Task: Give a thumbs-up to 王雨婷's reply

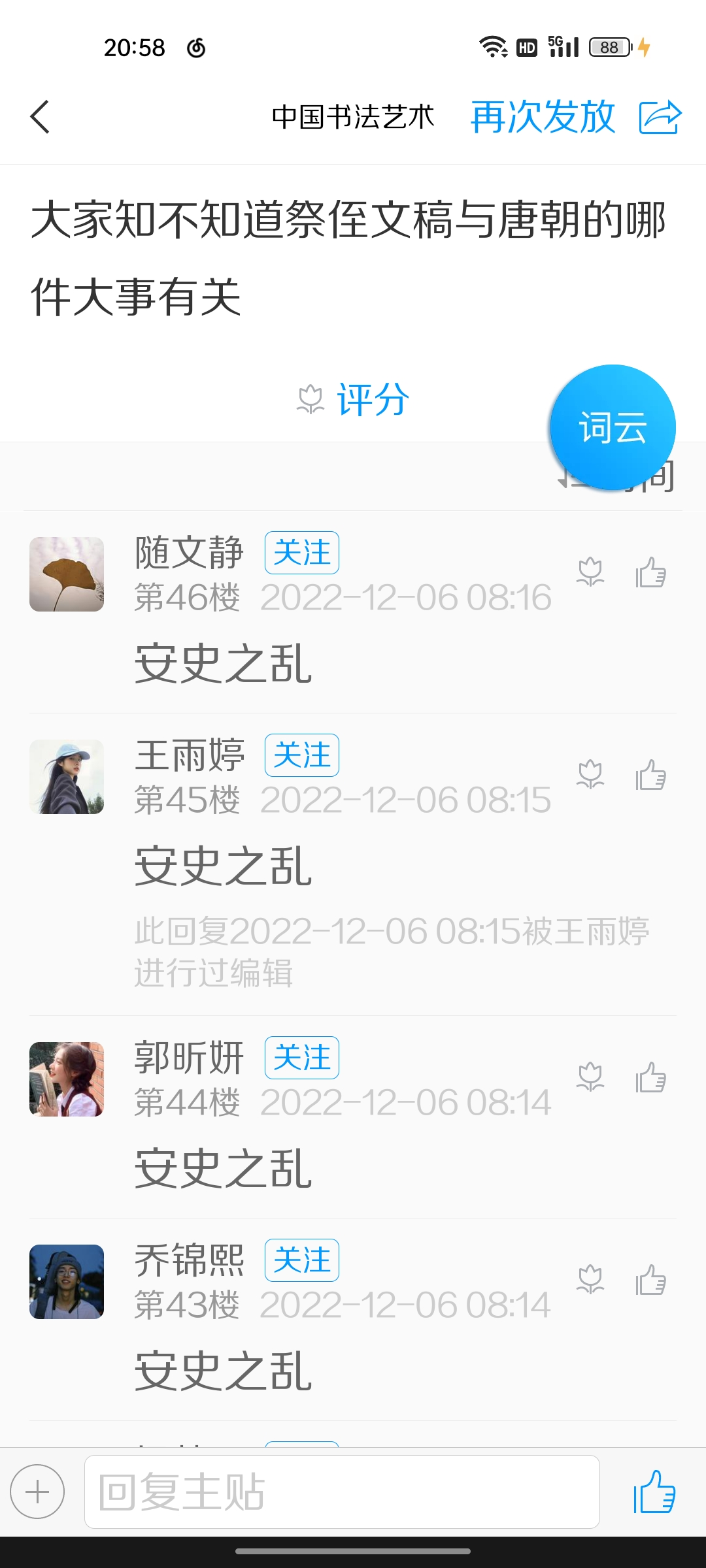Action: click(650, 776)
